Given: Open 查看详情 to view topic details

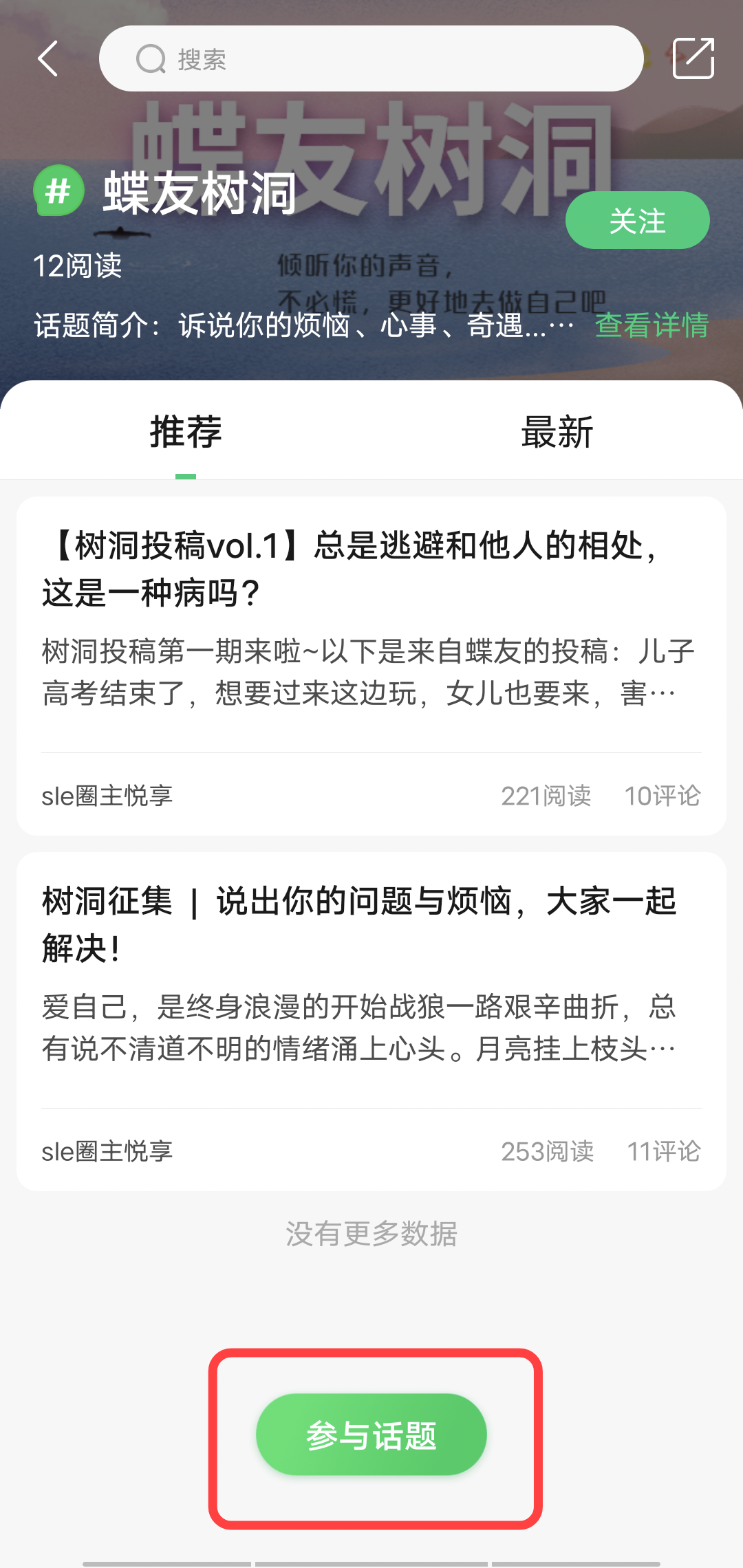Looking at the screenshot, I should click(652, 325).
